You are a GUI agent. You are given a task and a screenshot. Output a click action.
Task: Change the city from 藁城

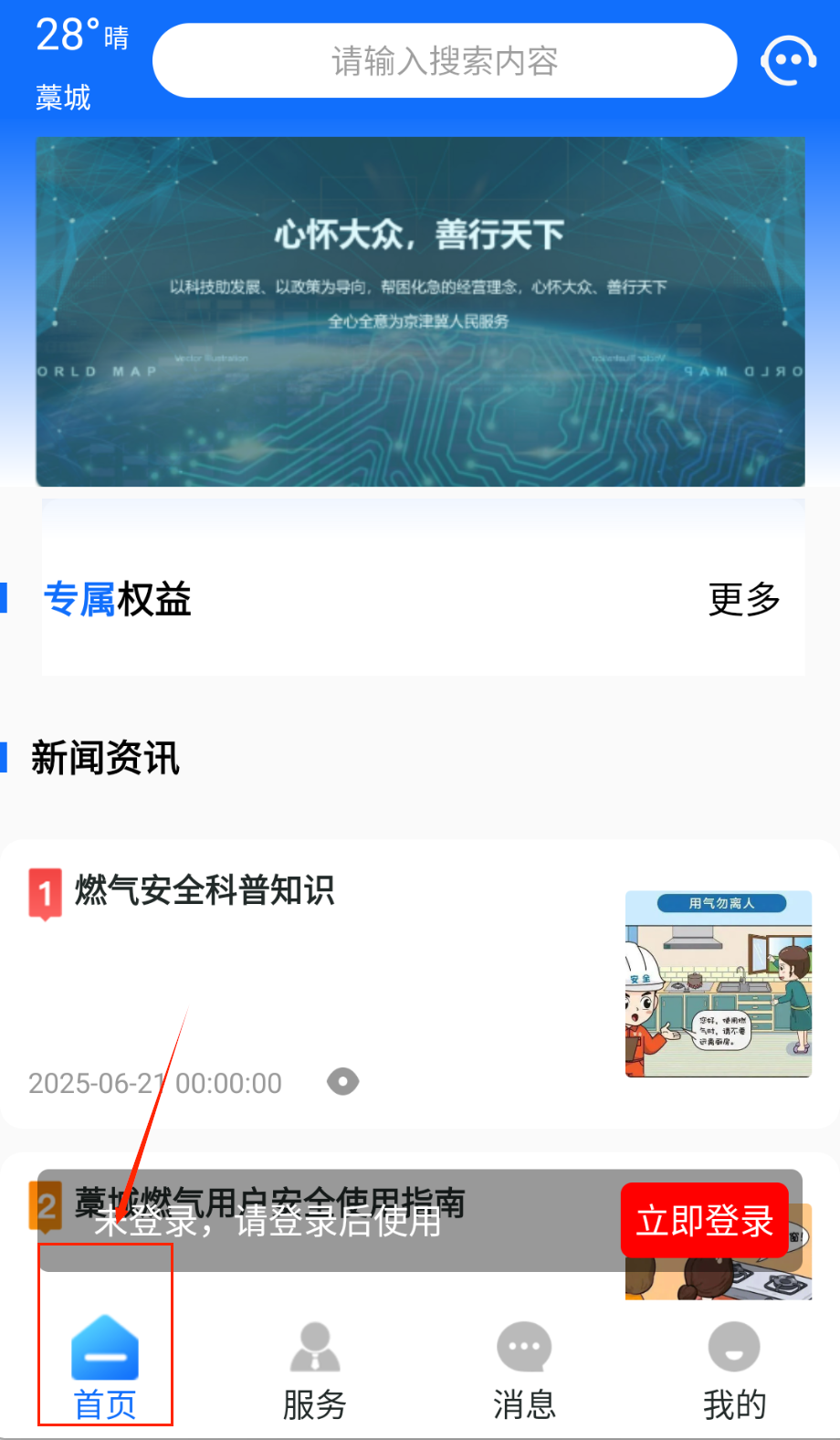click(63, 98)
